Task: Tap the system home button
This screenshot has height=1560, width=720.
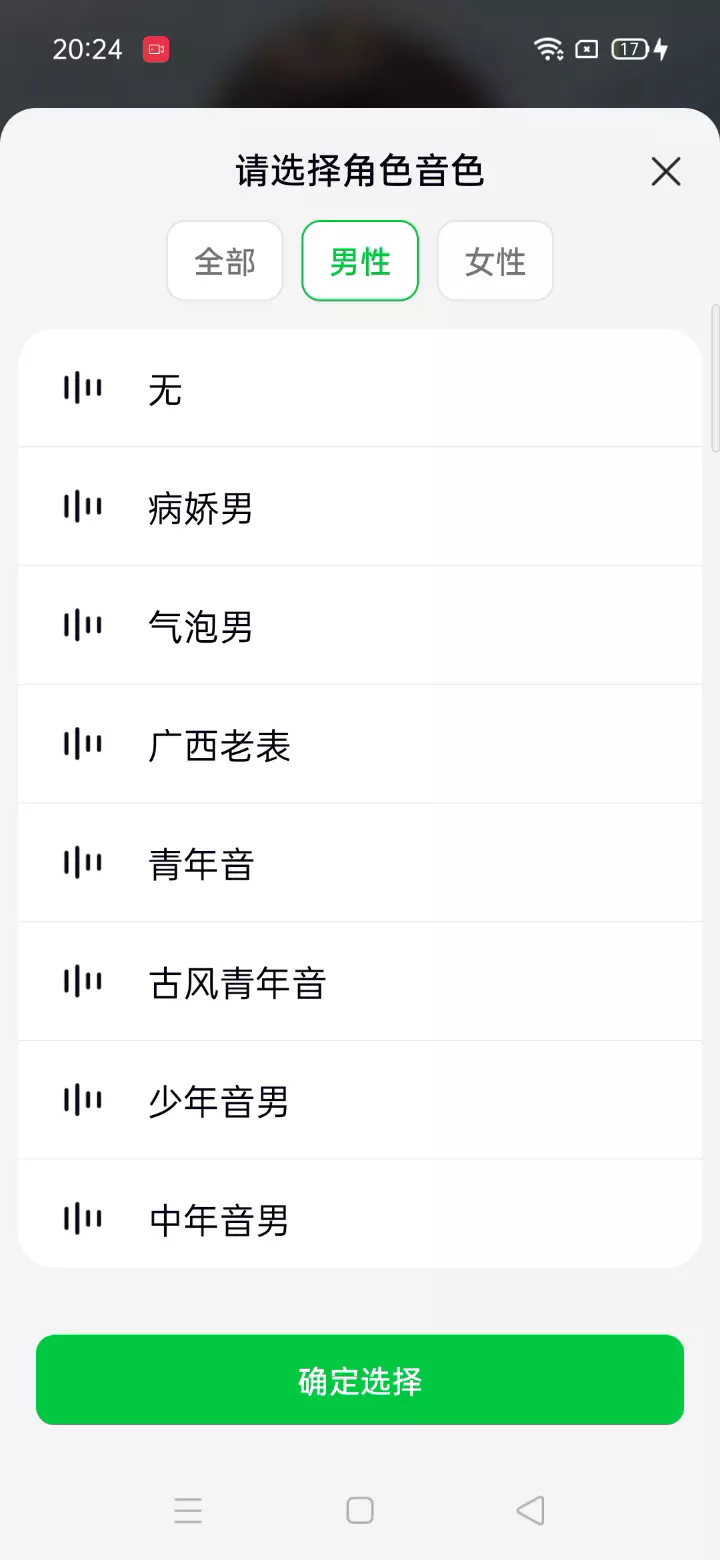Action: [x=360, y=1510]
